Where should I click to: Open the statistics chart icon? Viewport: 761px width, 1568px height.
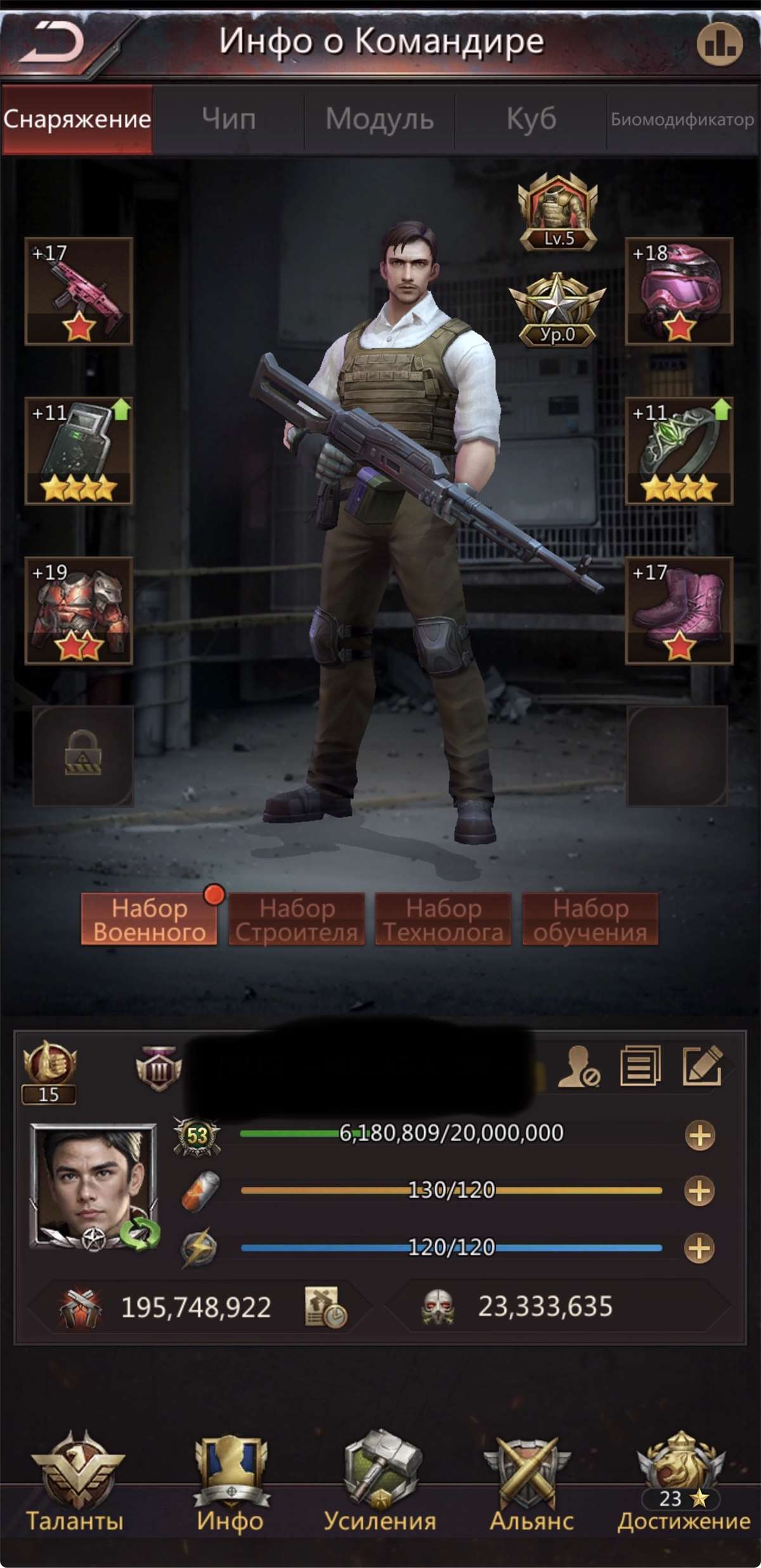point(719,44)
